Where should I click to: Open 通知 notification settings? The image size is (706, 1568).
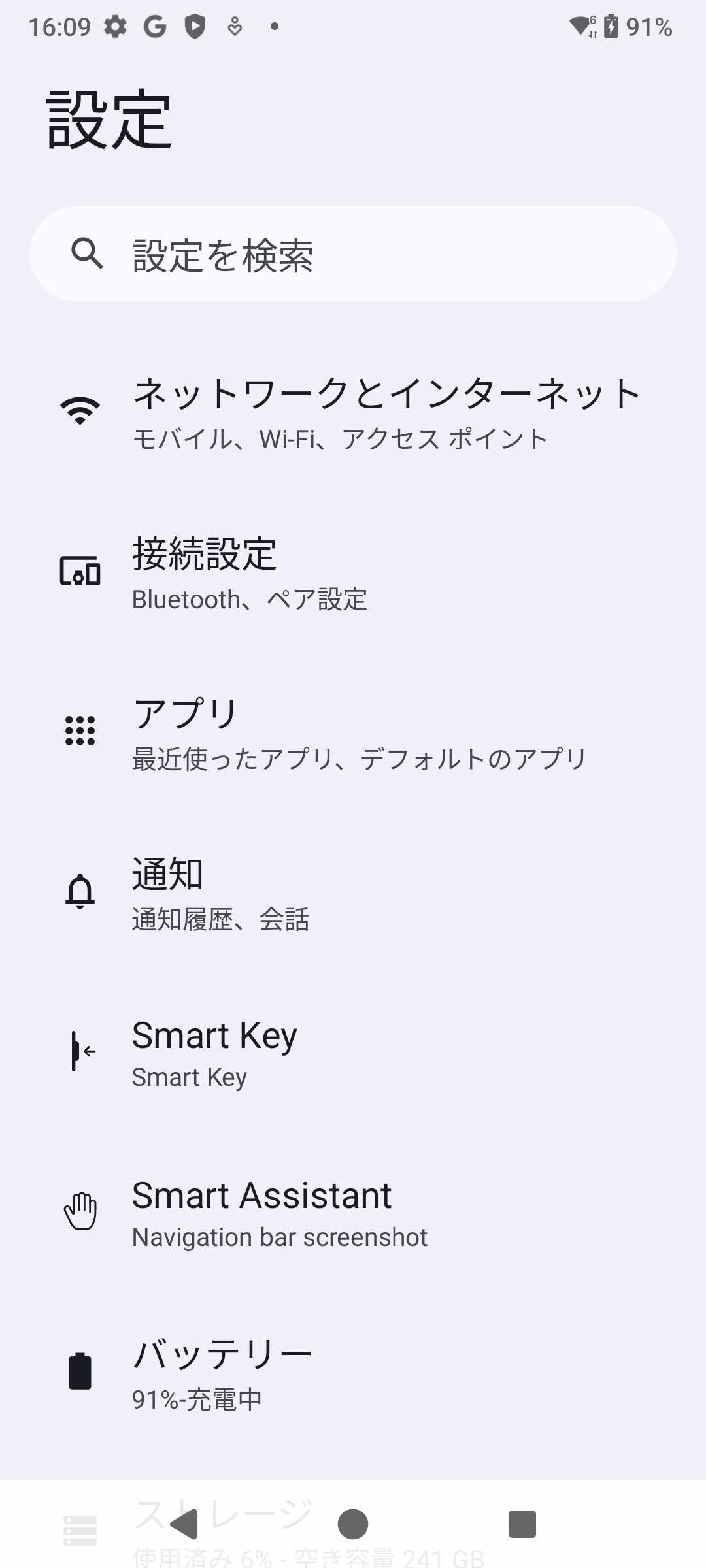click(x=353, y=892)
